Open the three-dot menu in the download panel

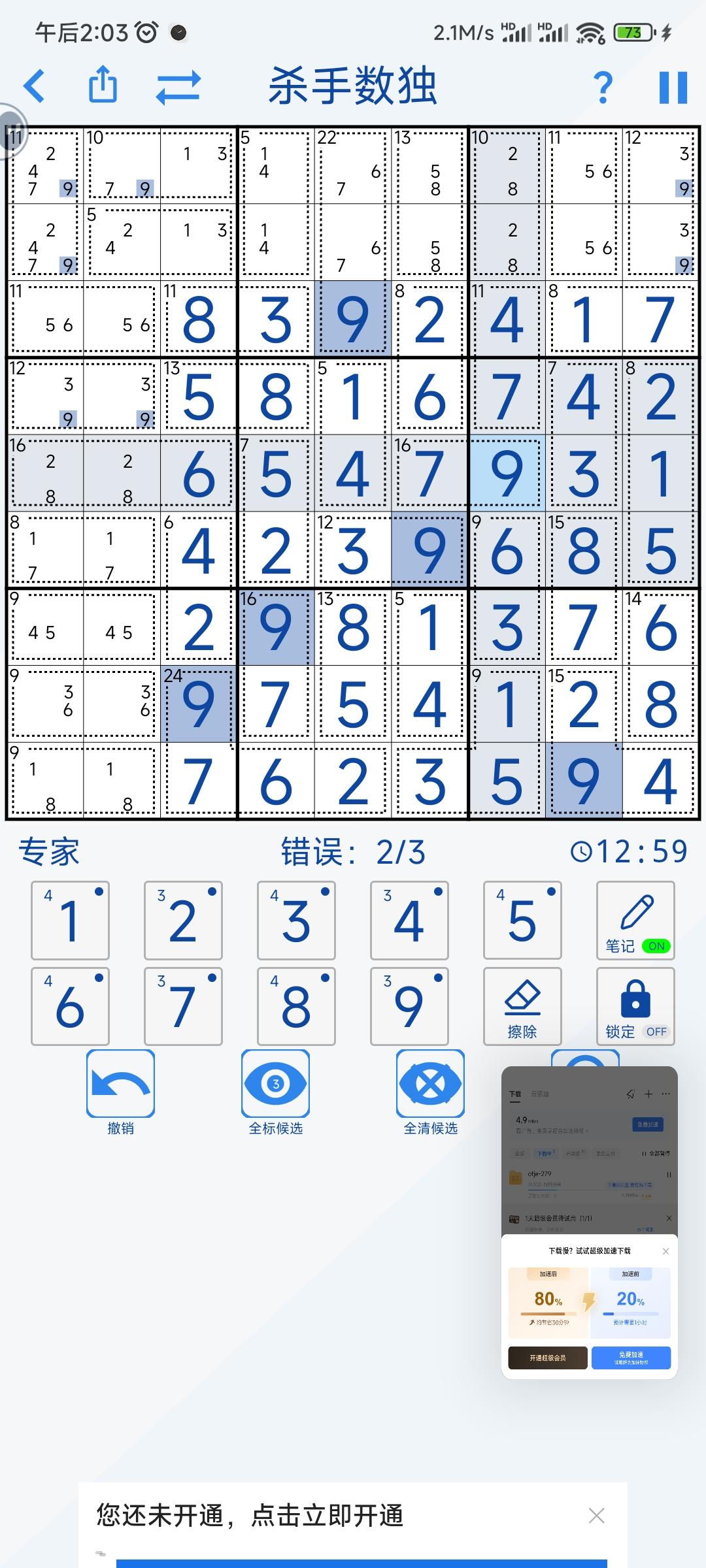[665, 1094]
